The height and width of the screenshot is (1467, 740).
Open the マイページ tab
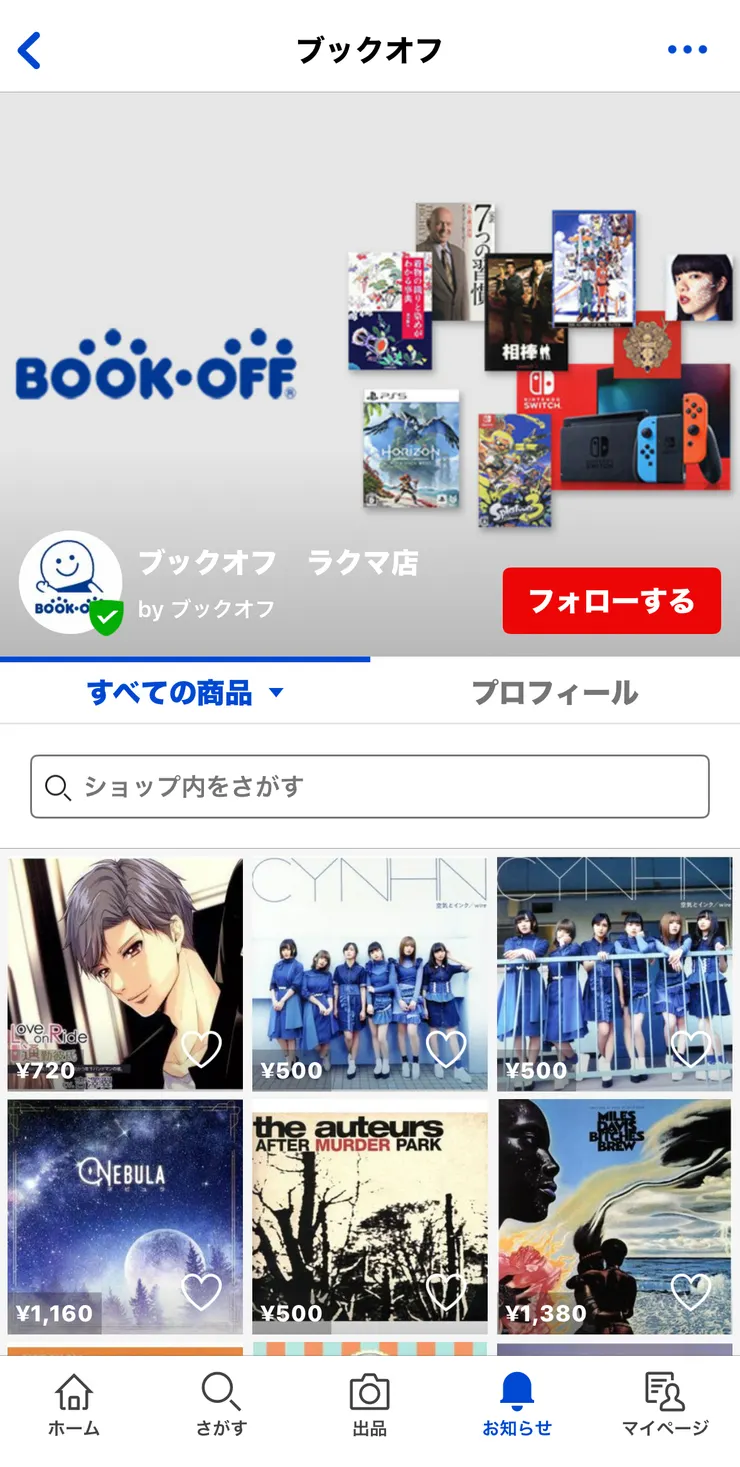click(665, 1405)
